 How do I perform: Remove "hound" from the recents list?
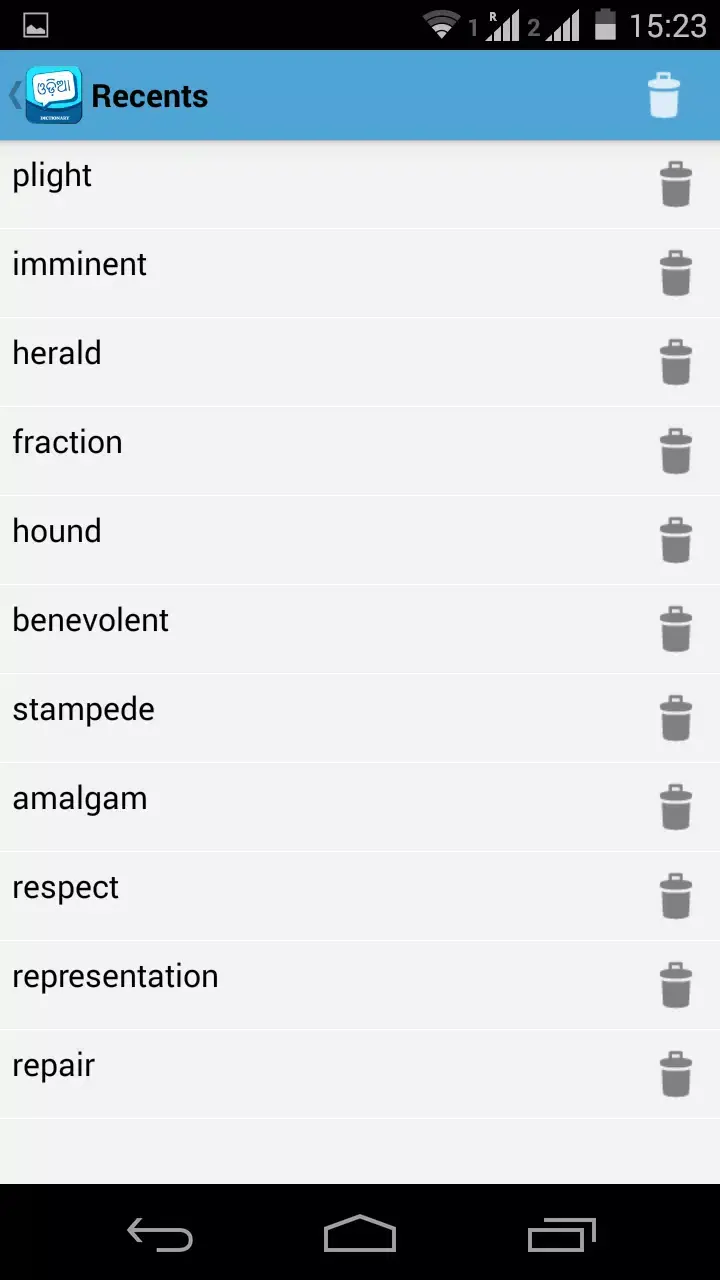point(677,540)
